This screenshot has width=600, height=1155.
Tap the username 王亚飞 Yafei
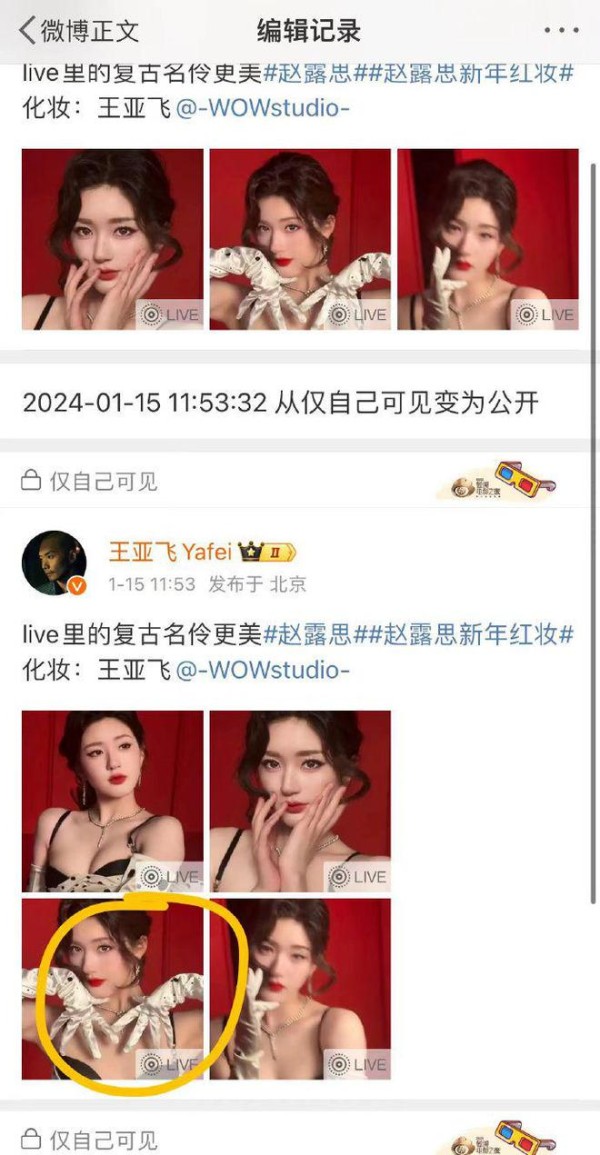(170, 551)
